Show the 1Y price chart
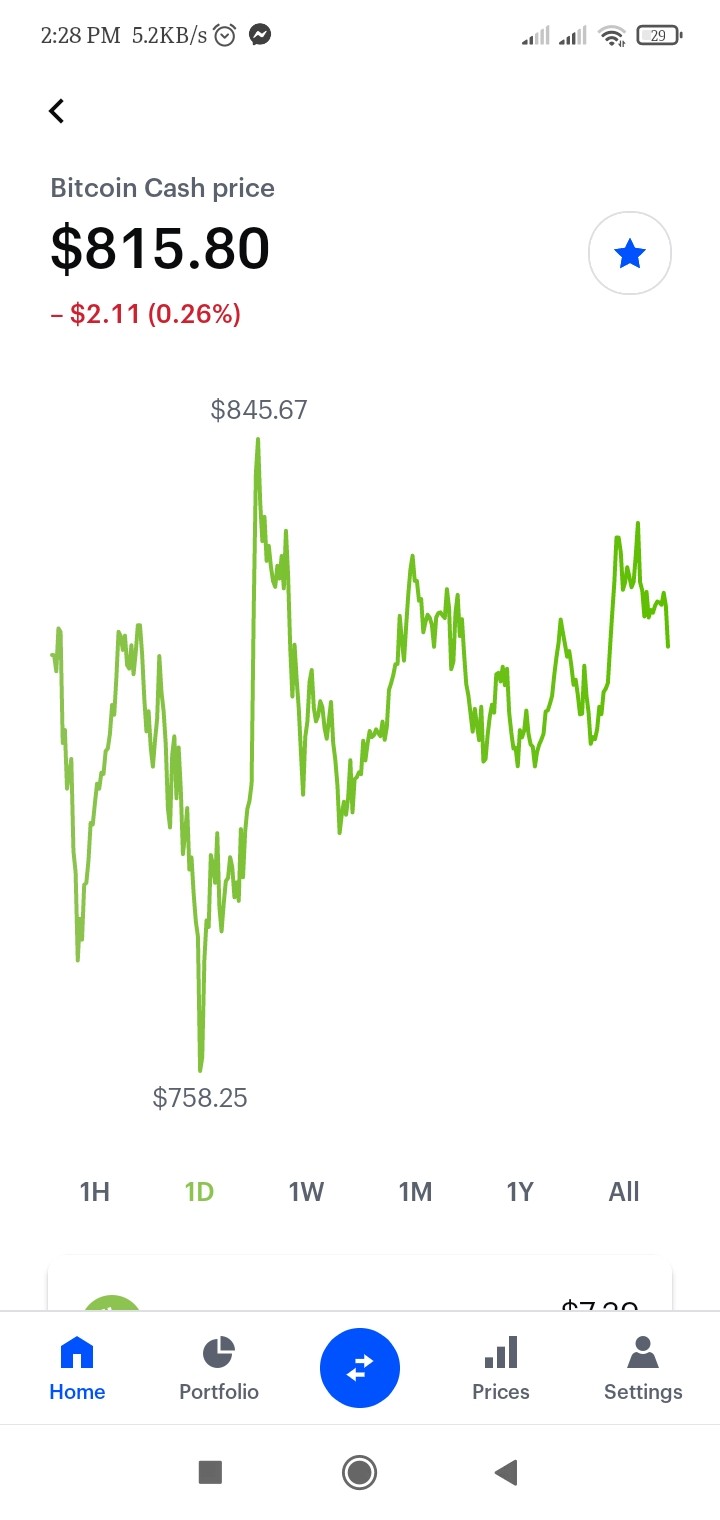The height and width of the screenshot is (1520, 720). [520, 1191]
